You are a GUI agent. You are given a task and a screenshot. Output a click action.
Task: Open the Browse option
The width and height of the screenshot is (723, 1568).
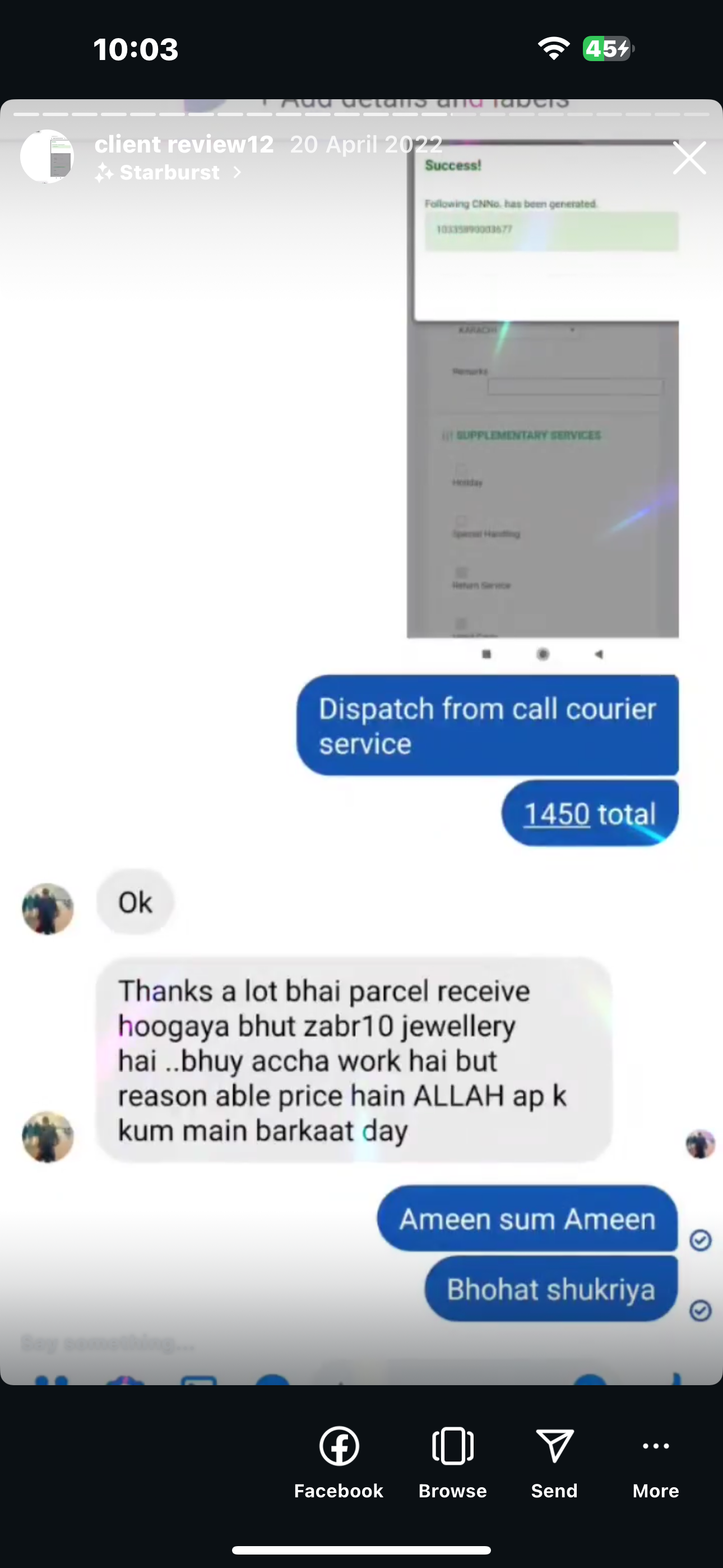452,1462
